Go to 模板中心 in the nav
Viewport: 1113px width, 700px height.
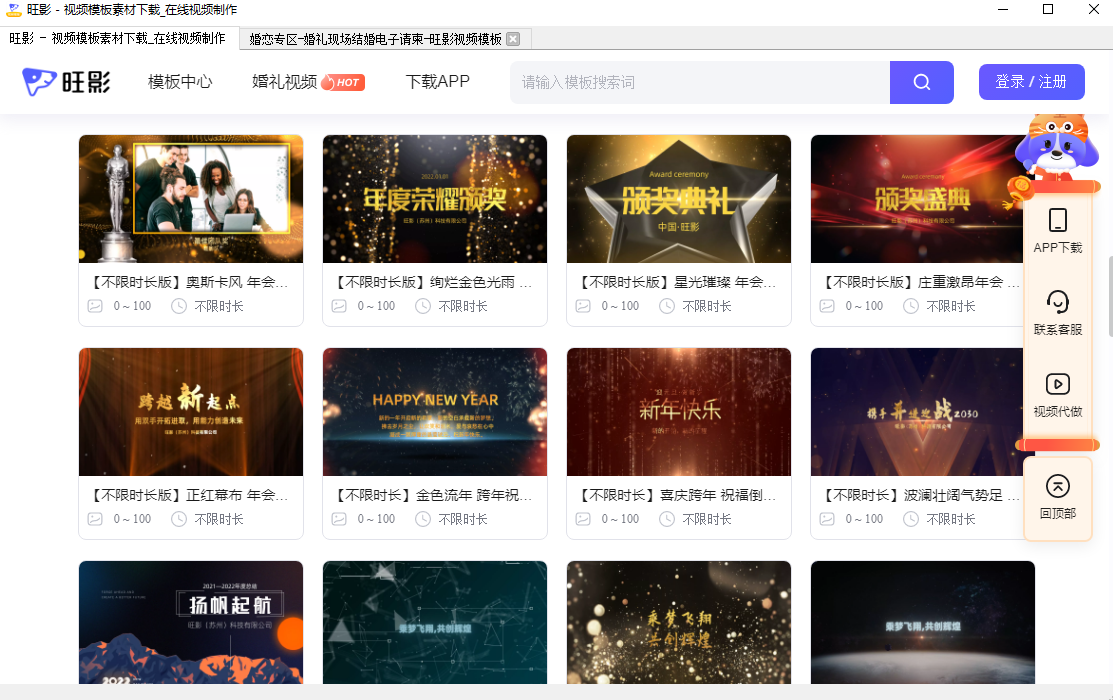tap(180, 82)
